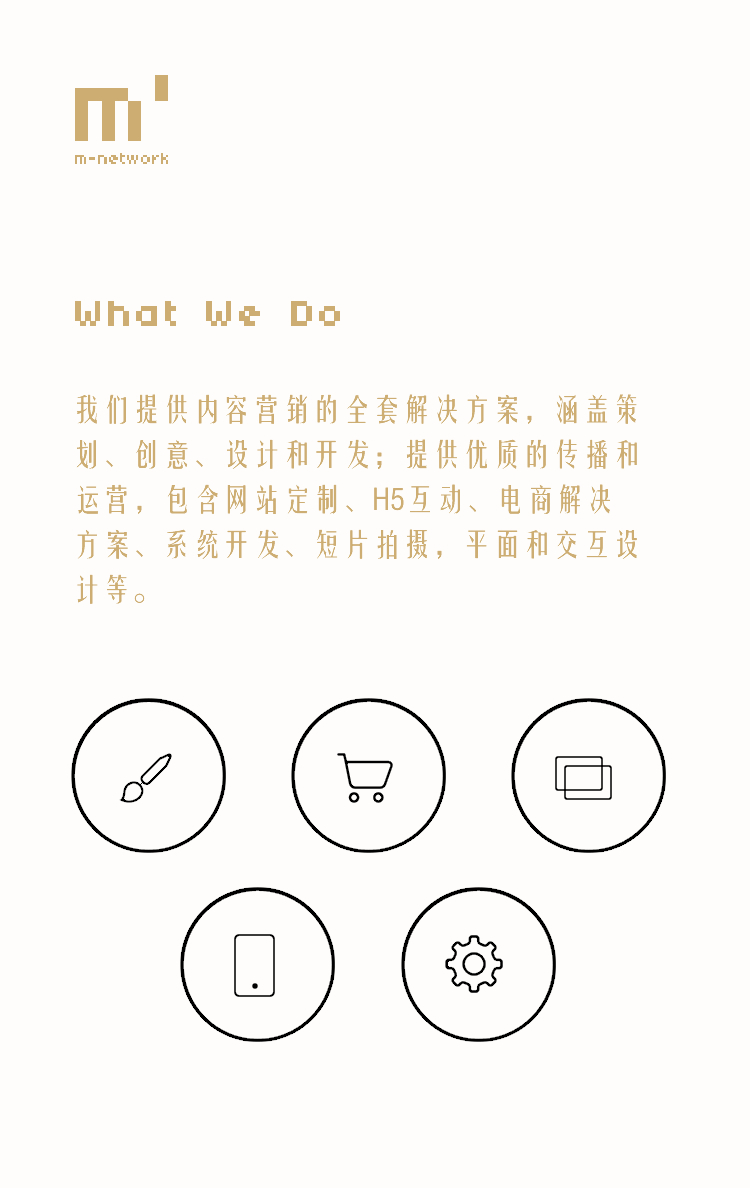750x1188 pixels.
Task: Tap the mobile phone circle icon
Action: click(257, 965)
